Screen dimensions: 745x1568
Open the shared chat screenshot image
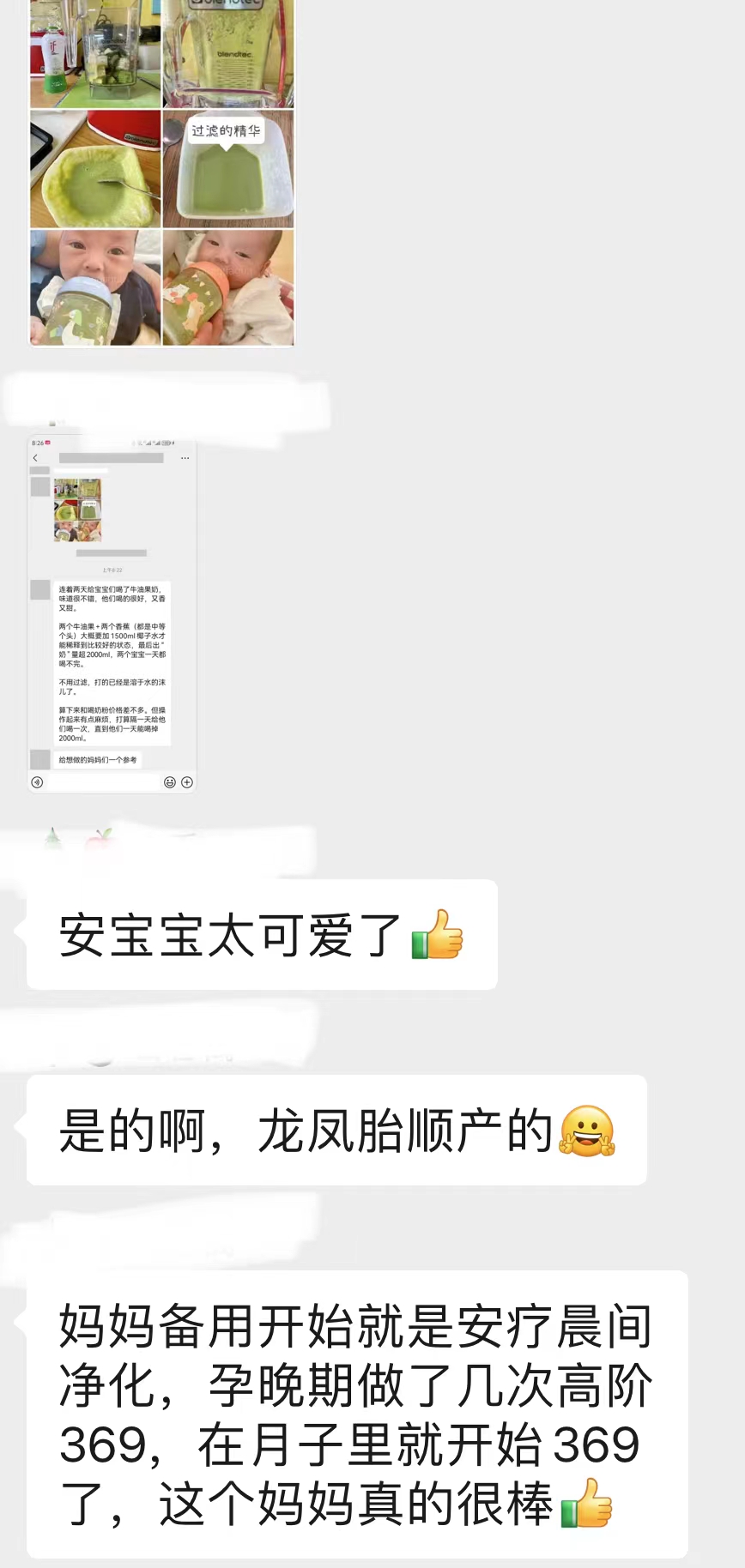(112, 615)
